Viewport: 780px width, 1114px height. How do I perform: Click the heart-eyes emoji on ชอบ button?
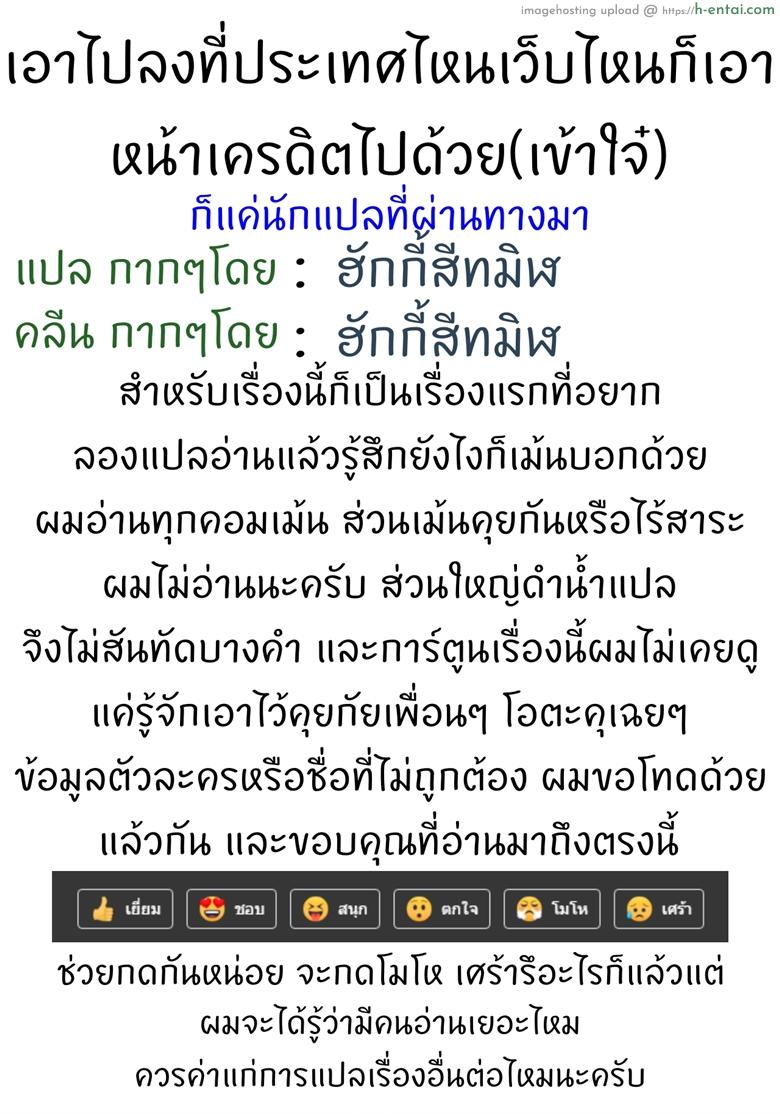(213, 908)
